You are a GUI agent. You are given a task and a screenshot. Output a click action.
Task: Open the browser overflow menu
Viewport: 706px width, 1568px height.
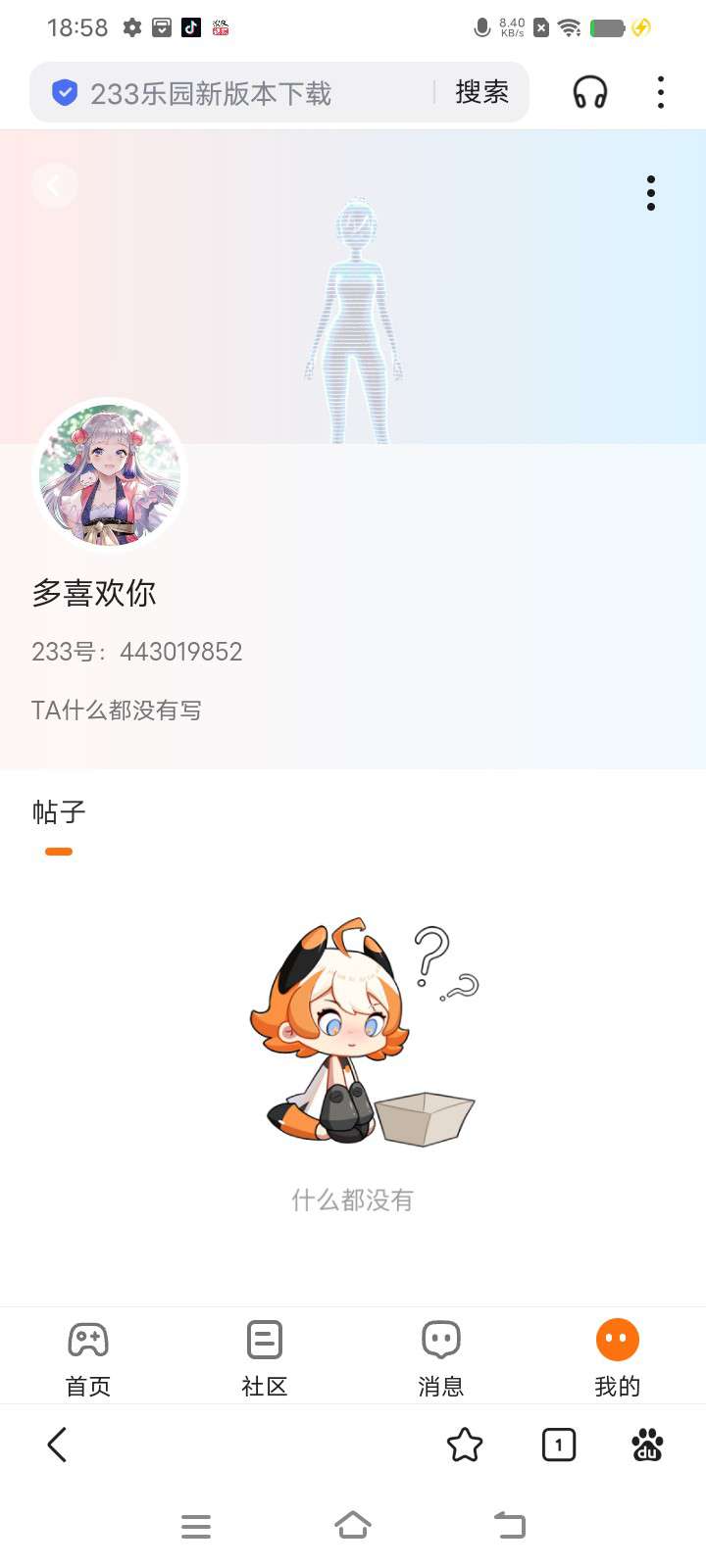pos(661,93)
